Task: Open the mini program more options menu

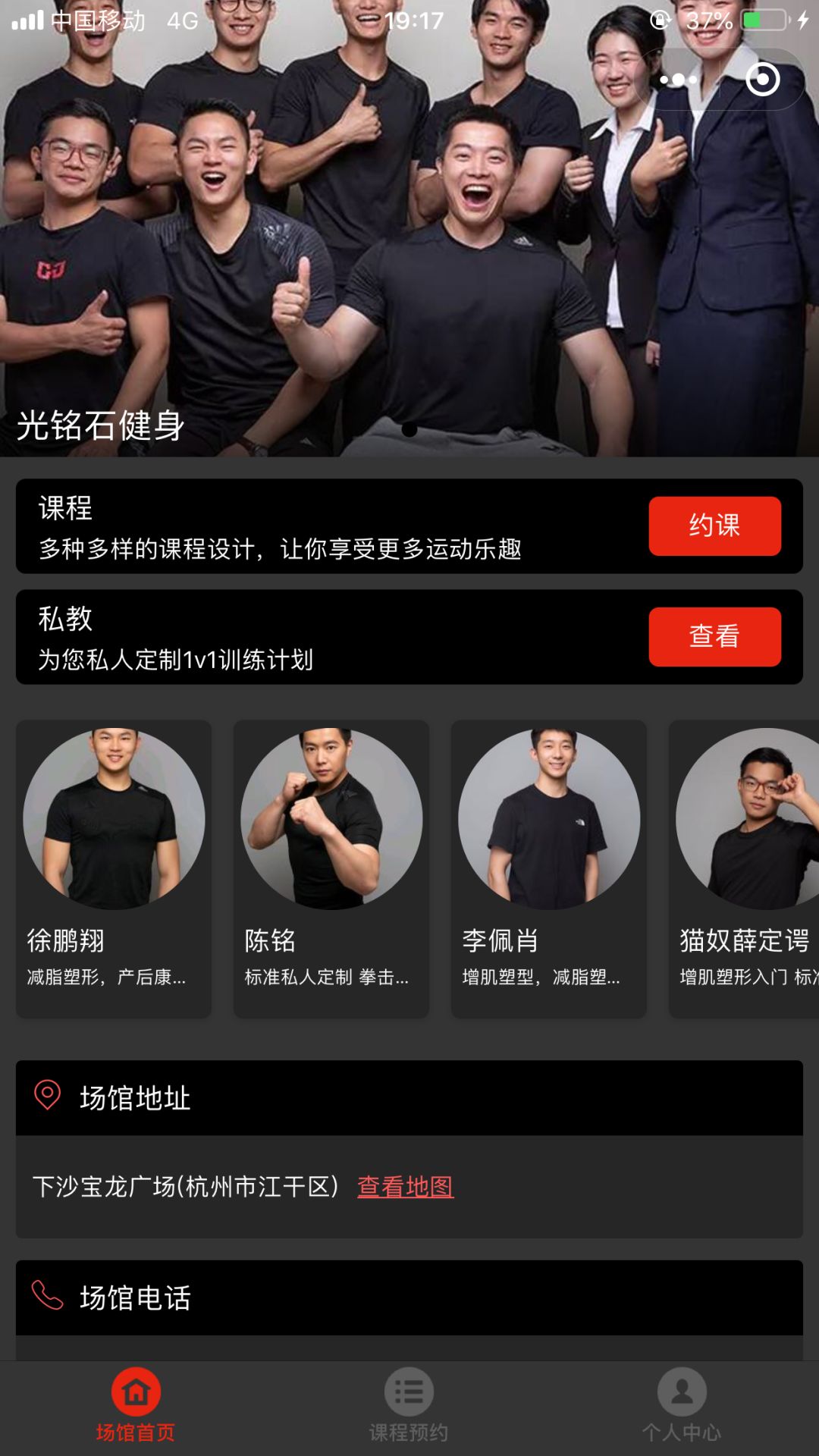Action: pos(678,79)
